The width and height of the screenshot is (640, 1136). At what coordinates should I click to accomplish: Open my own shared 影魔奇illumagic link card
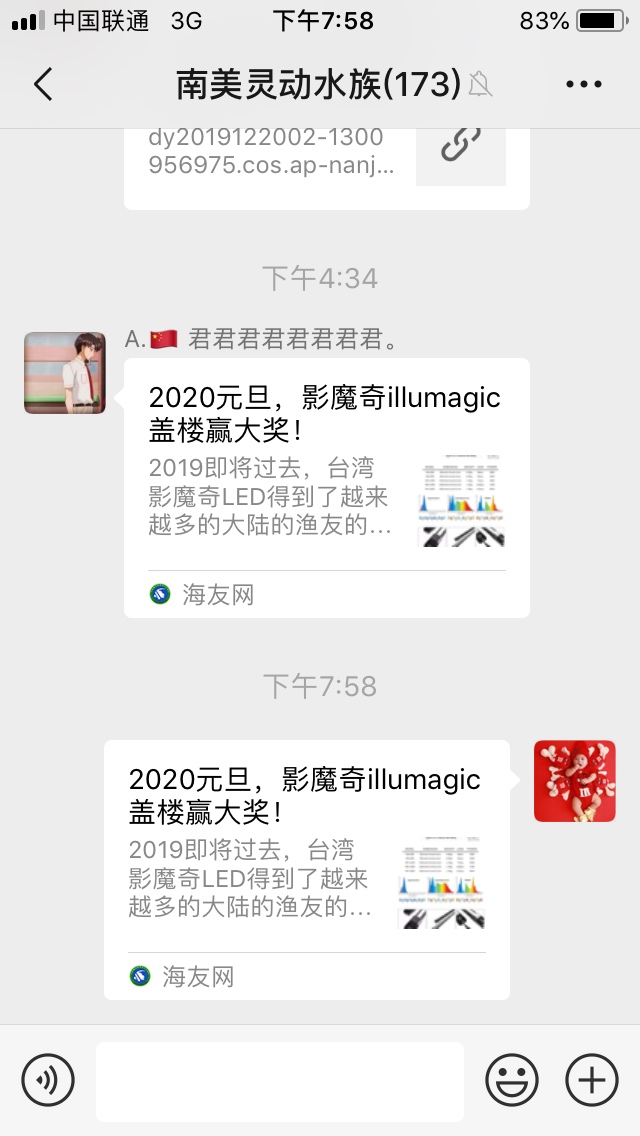[306, 869]
